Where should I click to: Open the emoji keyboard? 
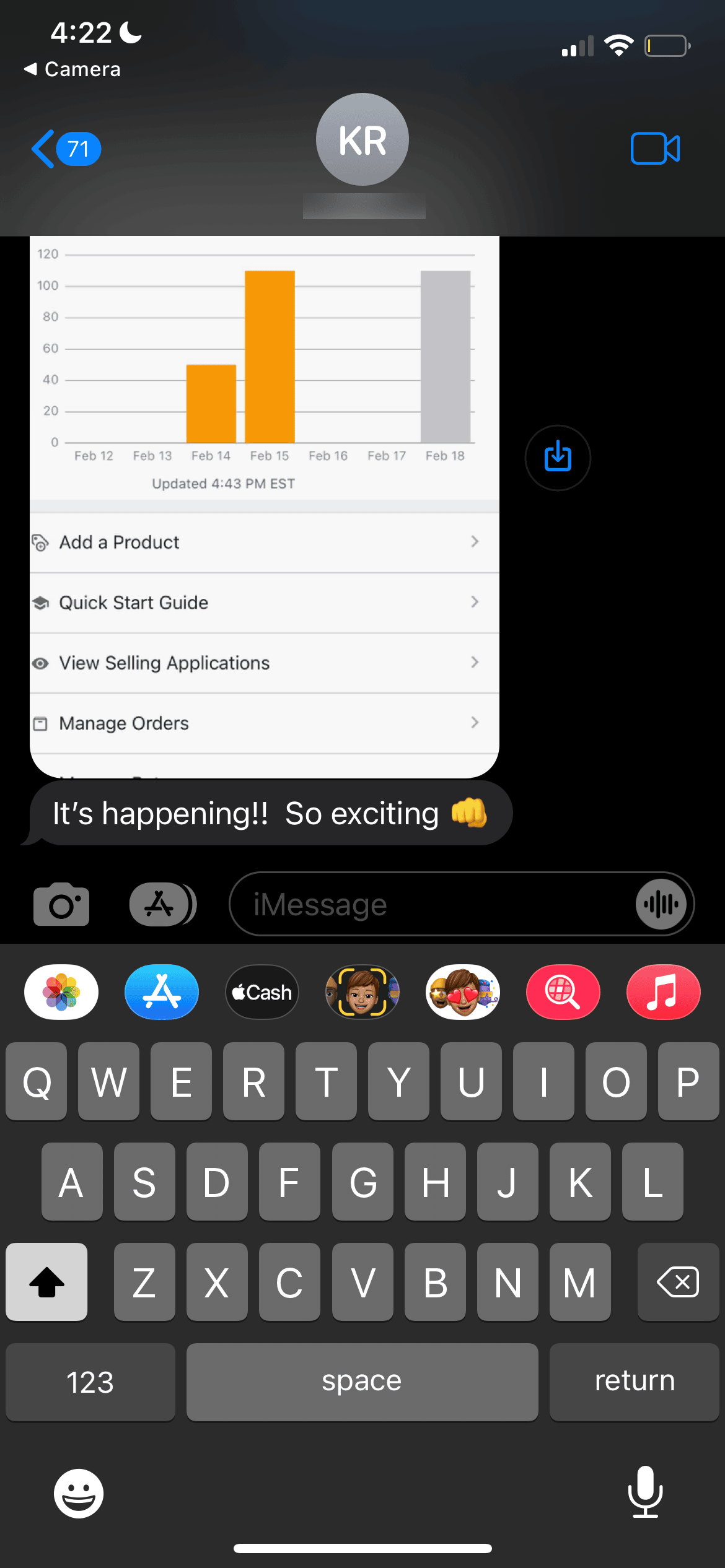click(x=79, y=1493)
